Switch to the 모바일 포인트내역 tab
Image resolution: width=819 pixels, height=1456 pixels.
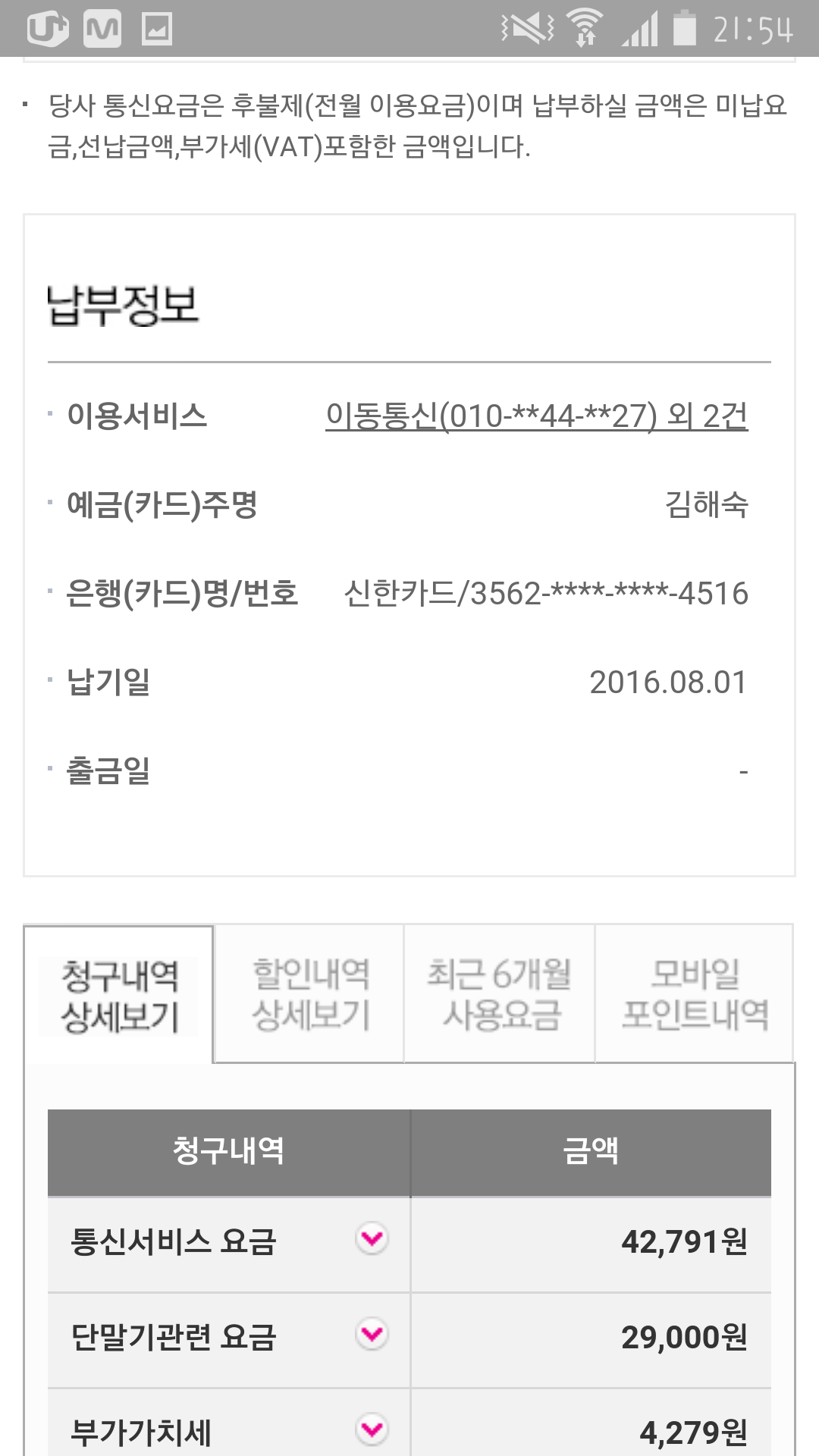pos(695,995)
